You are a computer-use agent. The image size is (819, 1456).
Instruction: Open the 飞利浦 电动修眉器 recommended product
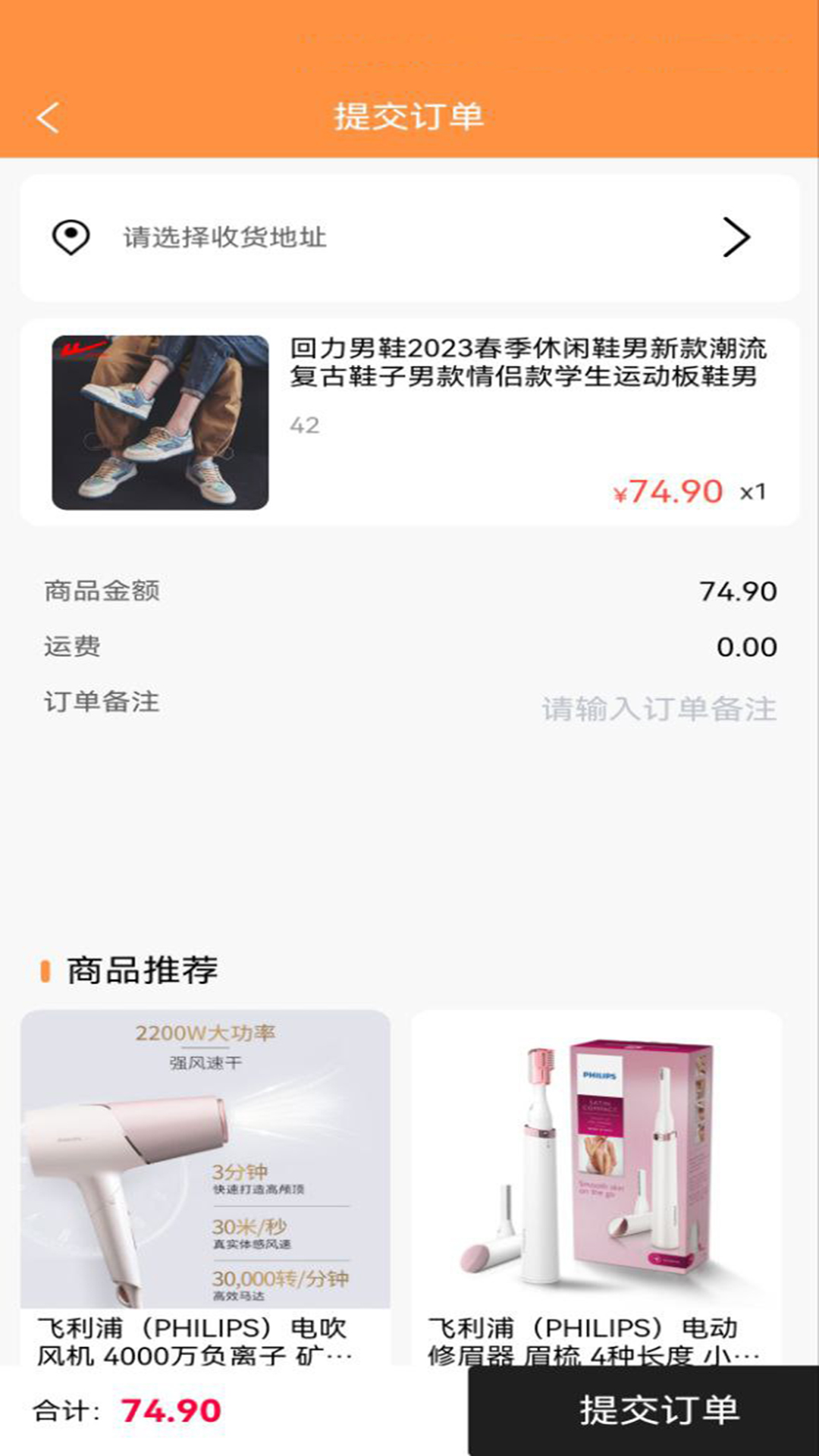point(596,1183)
